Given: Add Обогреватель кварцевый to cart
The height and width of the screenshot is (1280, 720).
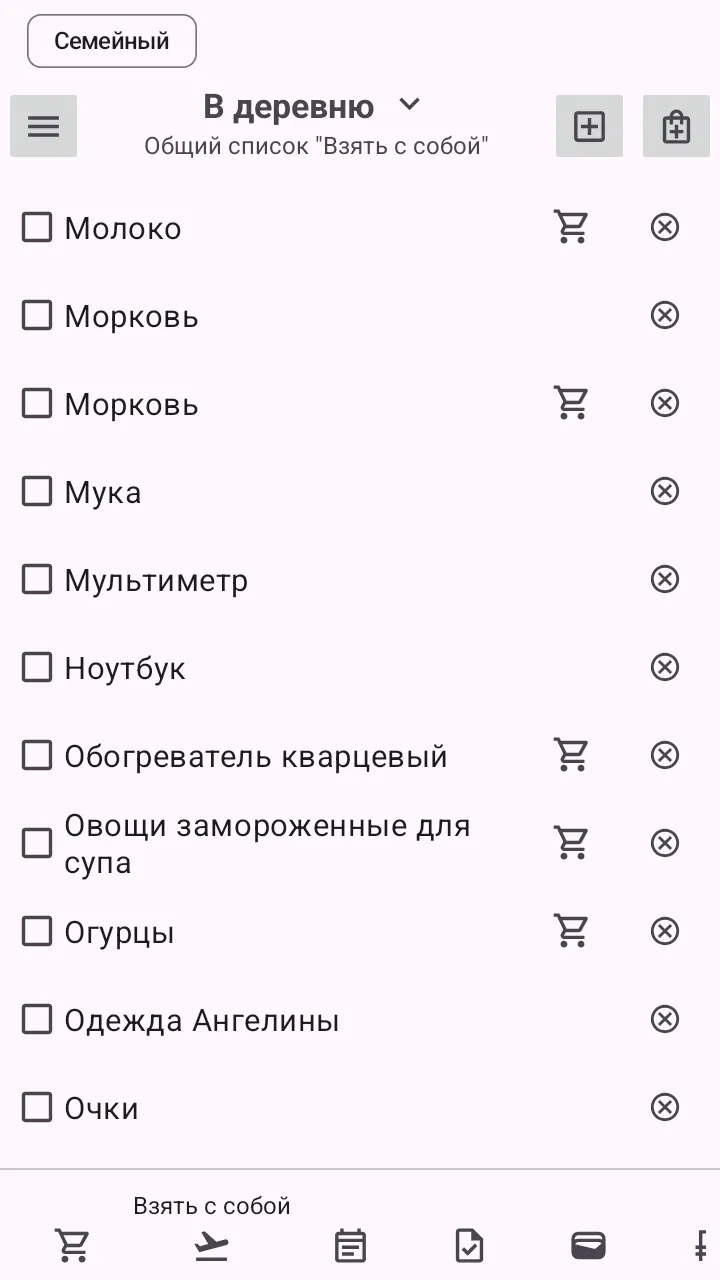Looking at the screenshot, I should pos(572,755).
